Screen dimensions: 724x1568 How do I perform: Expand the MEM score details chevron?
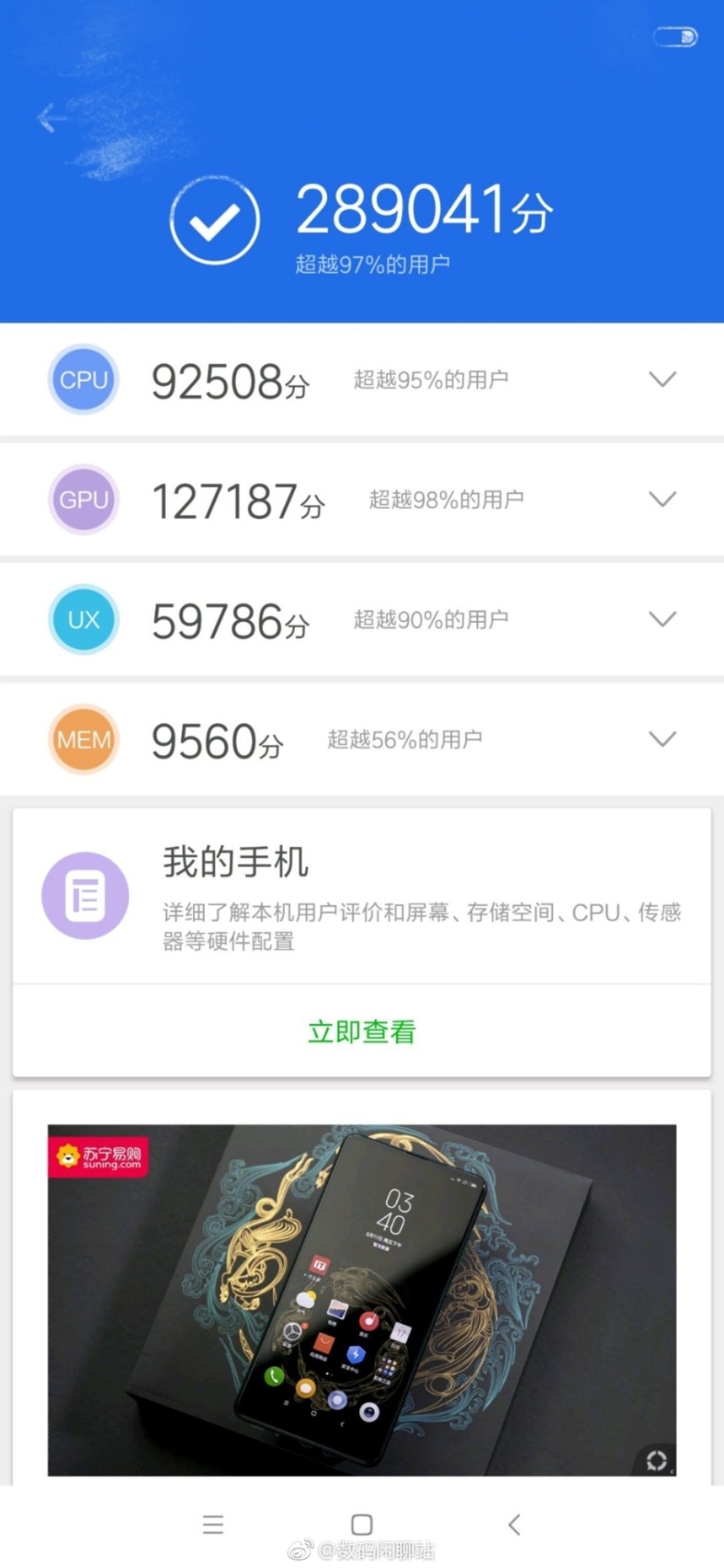[662, 739]
